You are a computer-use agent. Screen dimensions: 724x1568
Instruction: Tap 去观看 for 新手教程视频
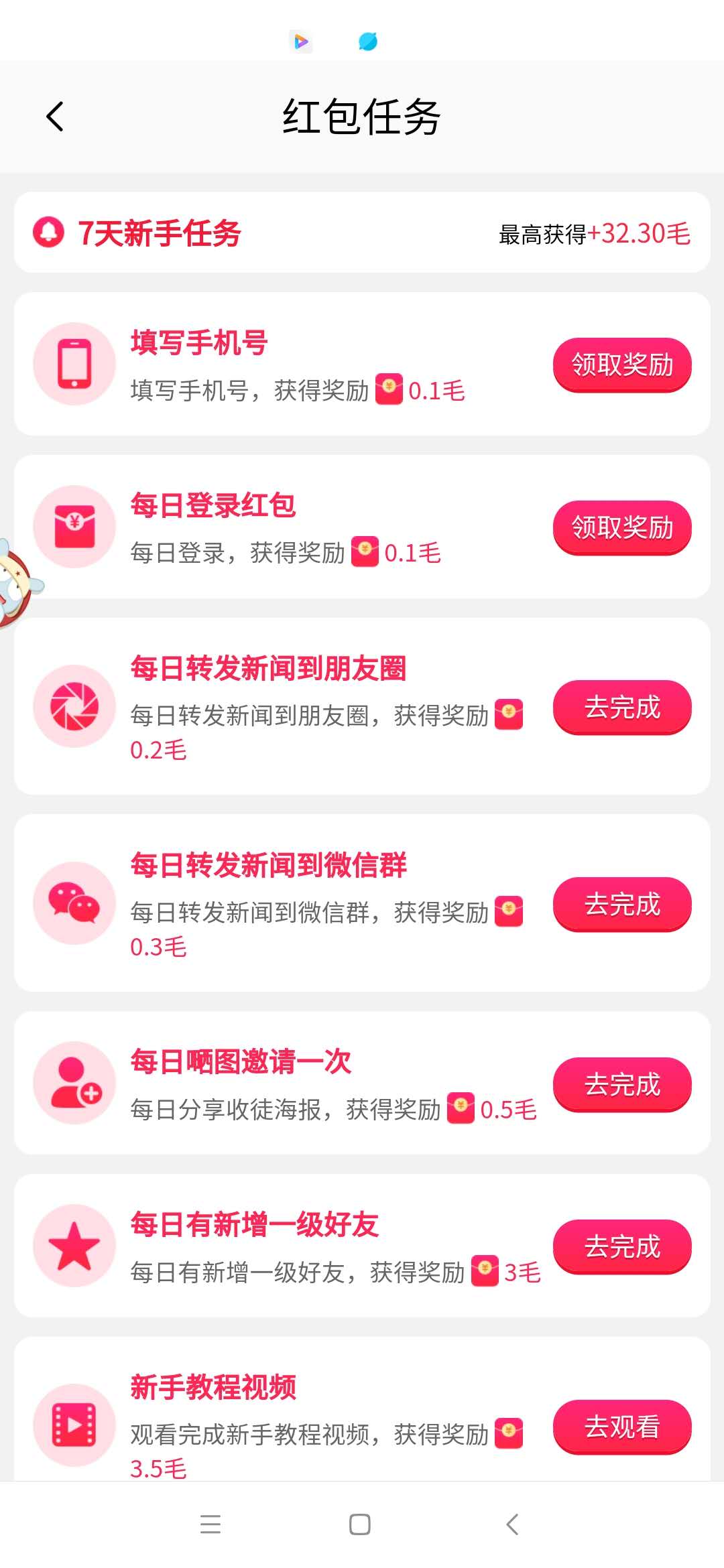(621, 1427)
